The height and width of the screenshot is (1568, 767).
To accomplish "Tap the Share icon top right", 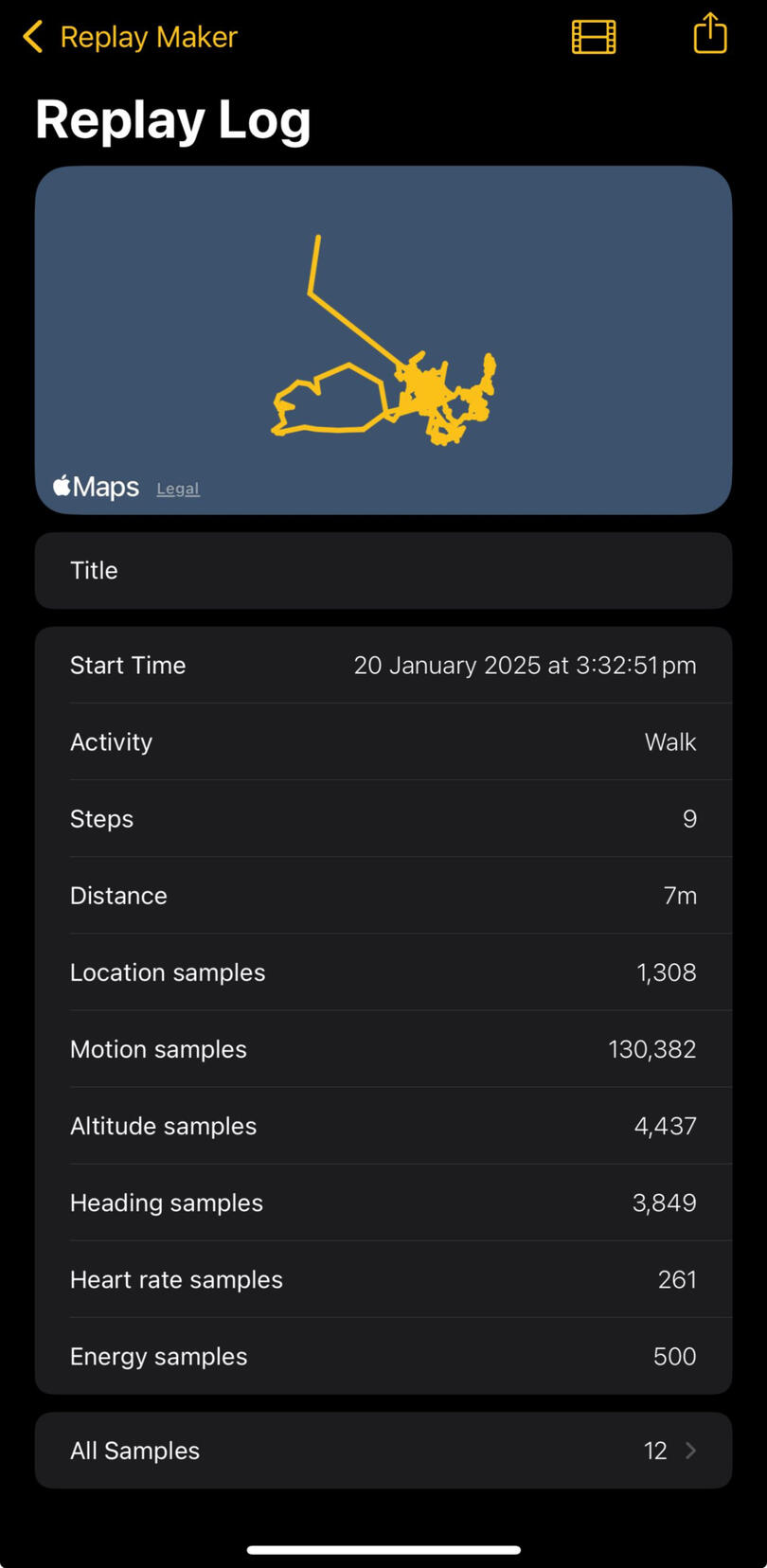I will (709, 34).
